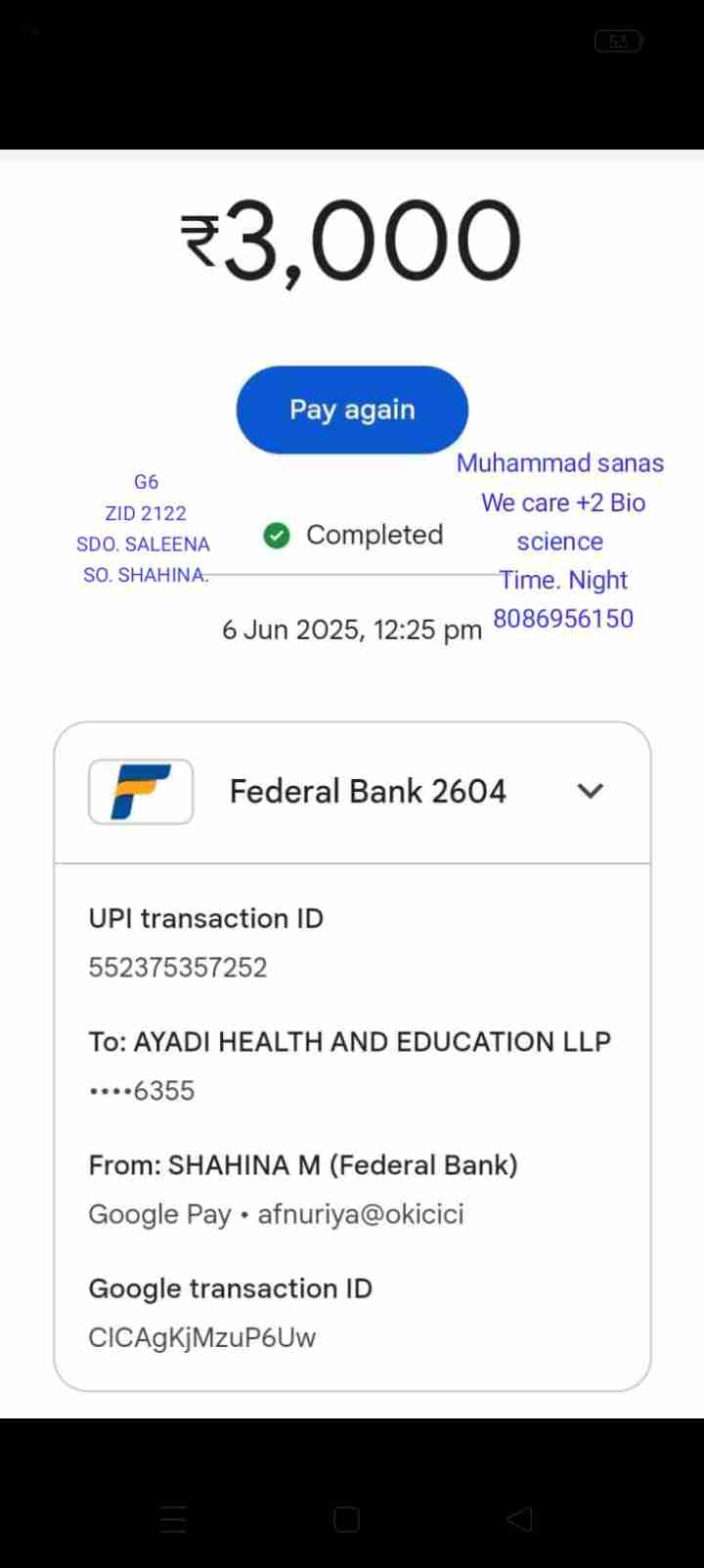Collapse the Federal Bank 2604 details chevron
The height and width of the screenshot is (1568, 704).
(590, 791)
